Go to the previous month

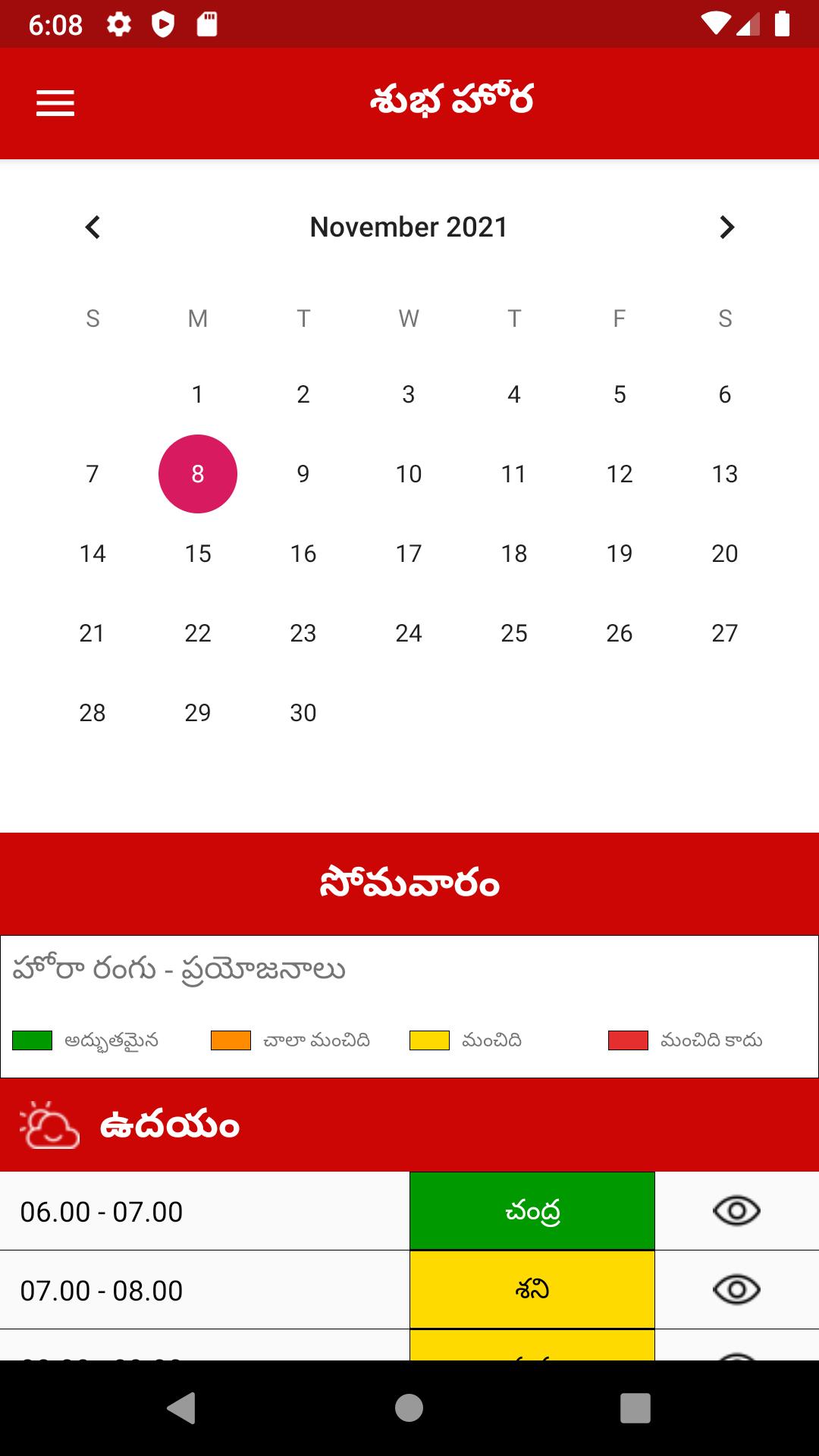(x=93, y=227)
